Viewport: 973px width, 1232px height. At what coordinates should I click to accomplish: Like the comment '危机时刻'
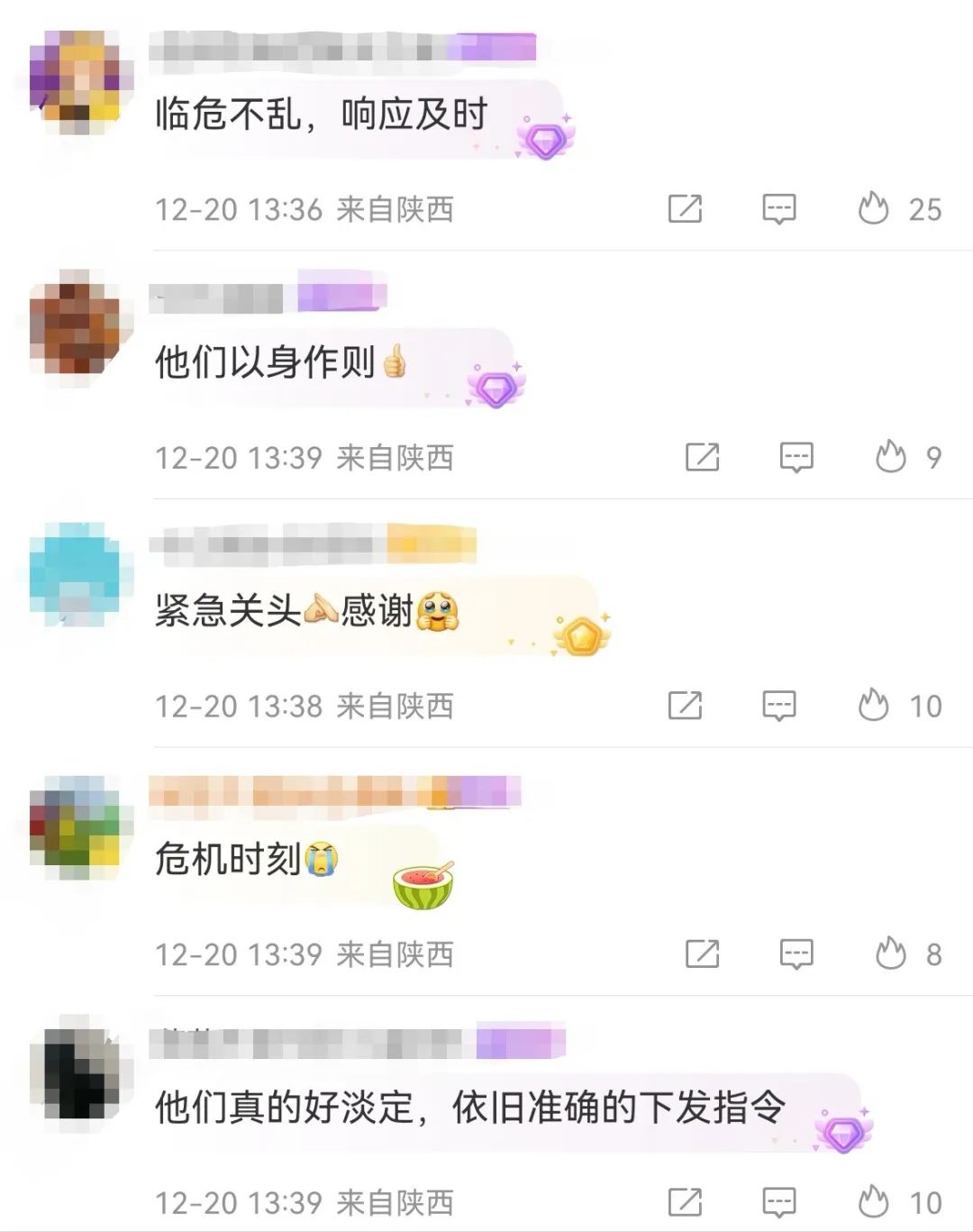coord(891,954)
